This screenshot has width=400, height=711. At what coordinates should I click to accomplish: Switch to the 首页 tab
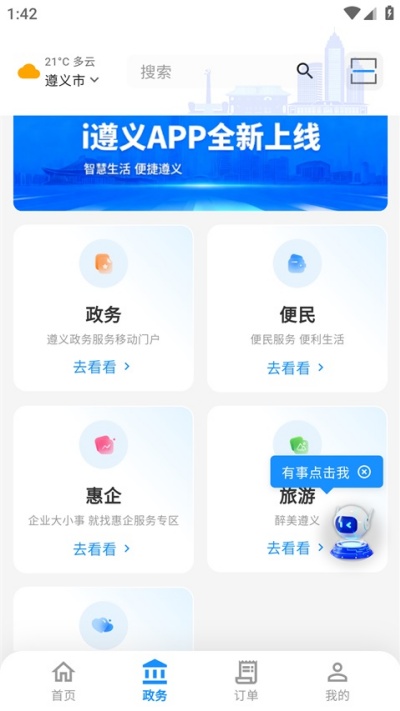63,681
